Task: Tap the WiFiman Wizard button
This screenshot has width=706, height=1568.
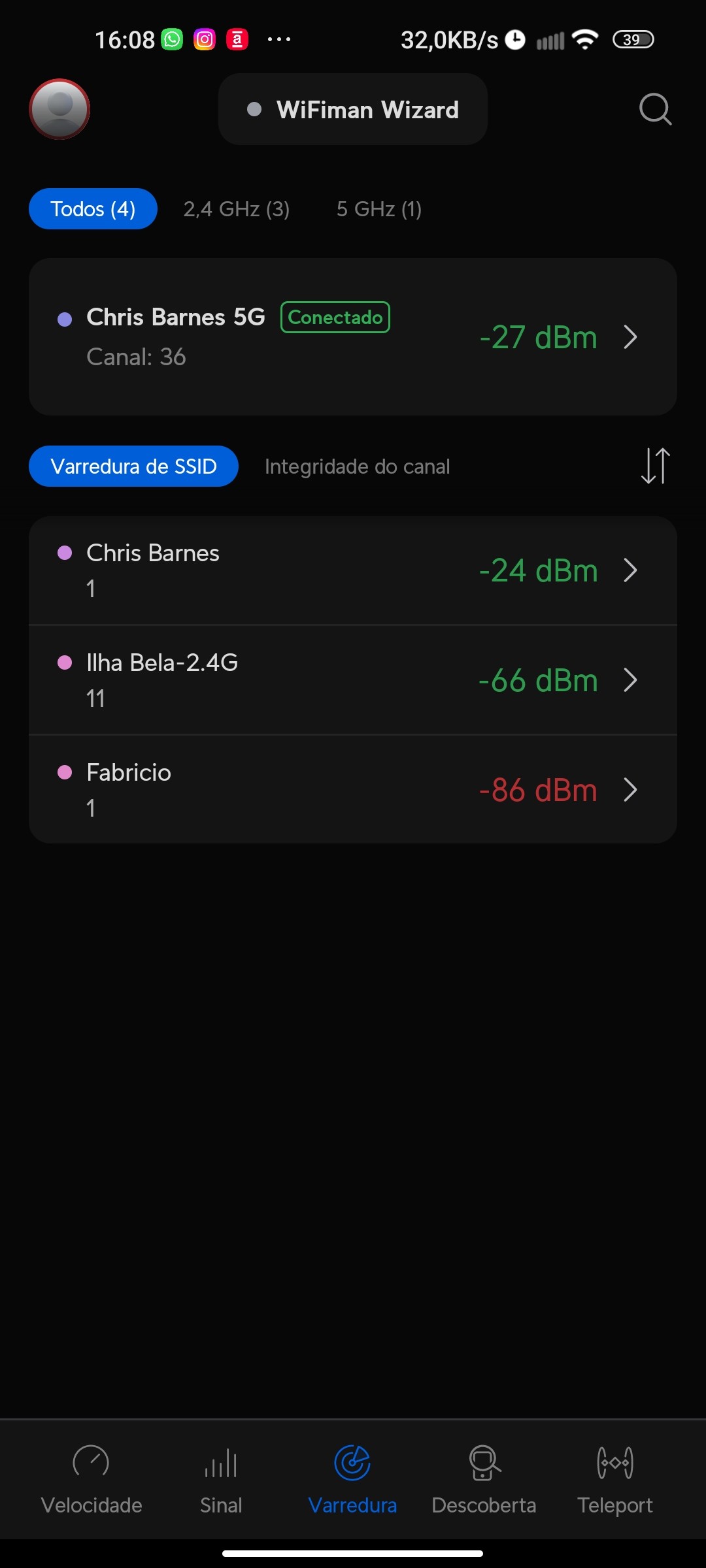Action: coord(353,110)
